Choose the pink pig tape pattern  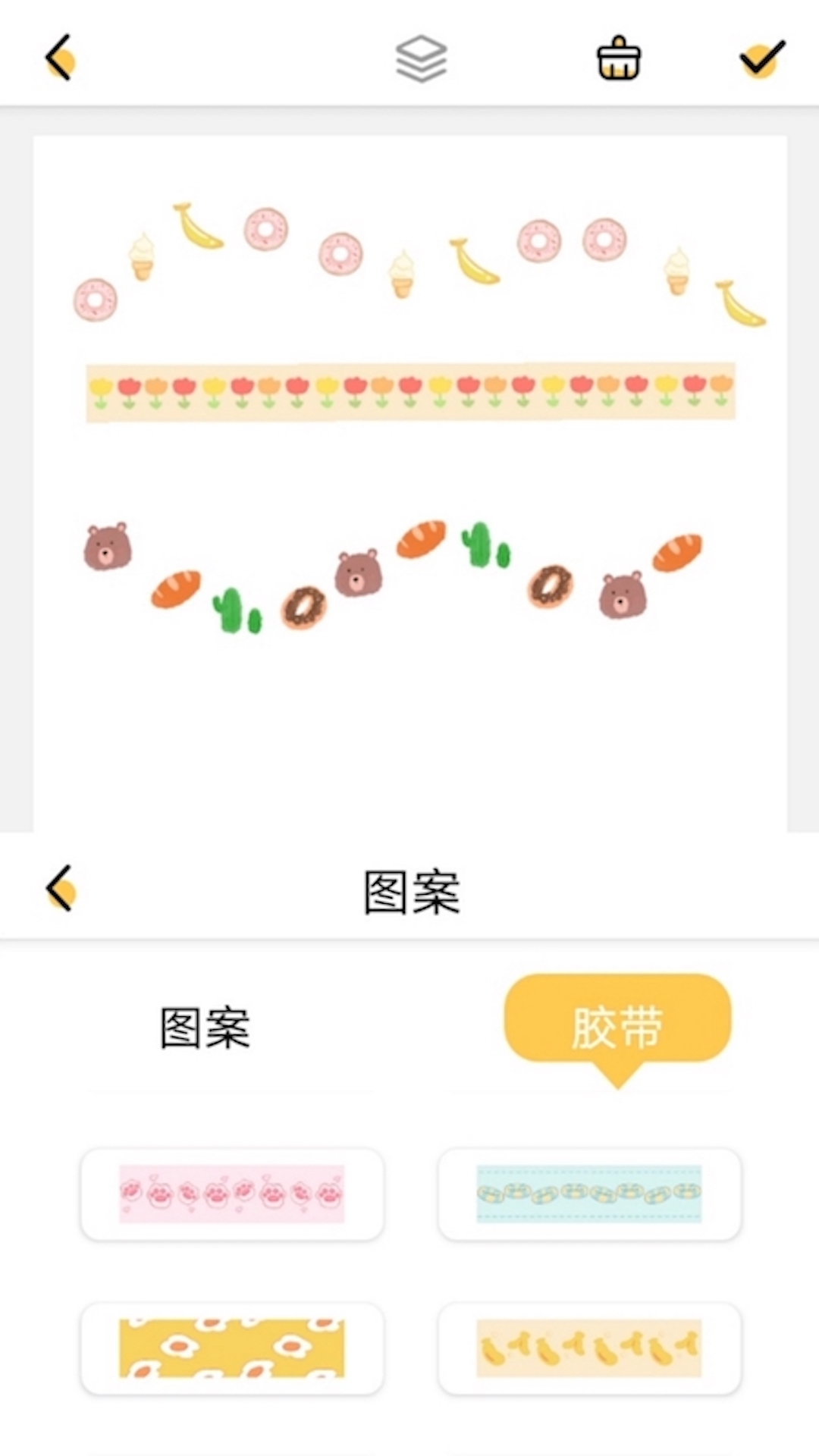click(x=232, y=1194)
